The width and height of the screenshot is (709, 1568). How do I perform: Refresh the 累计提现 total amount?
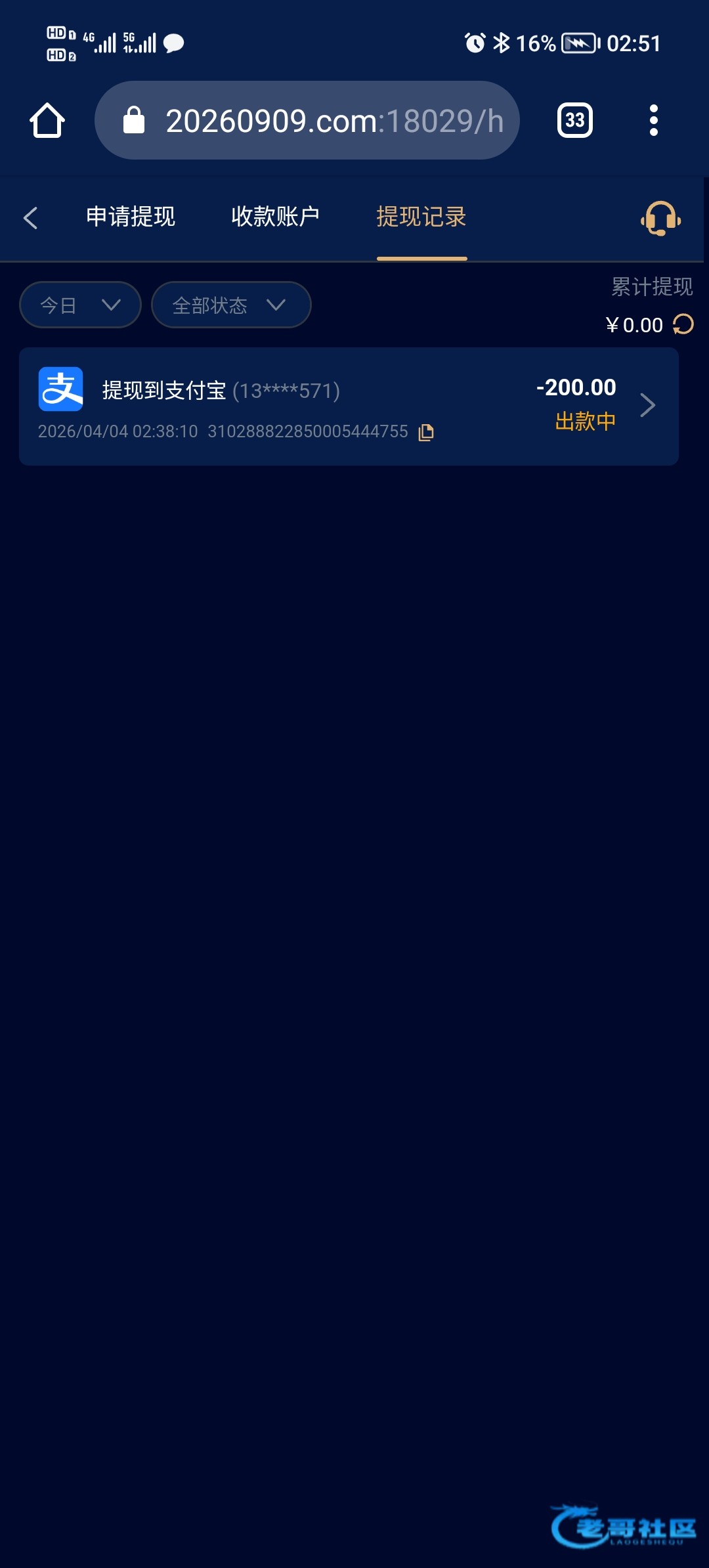pos(683,324)
